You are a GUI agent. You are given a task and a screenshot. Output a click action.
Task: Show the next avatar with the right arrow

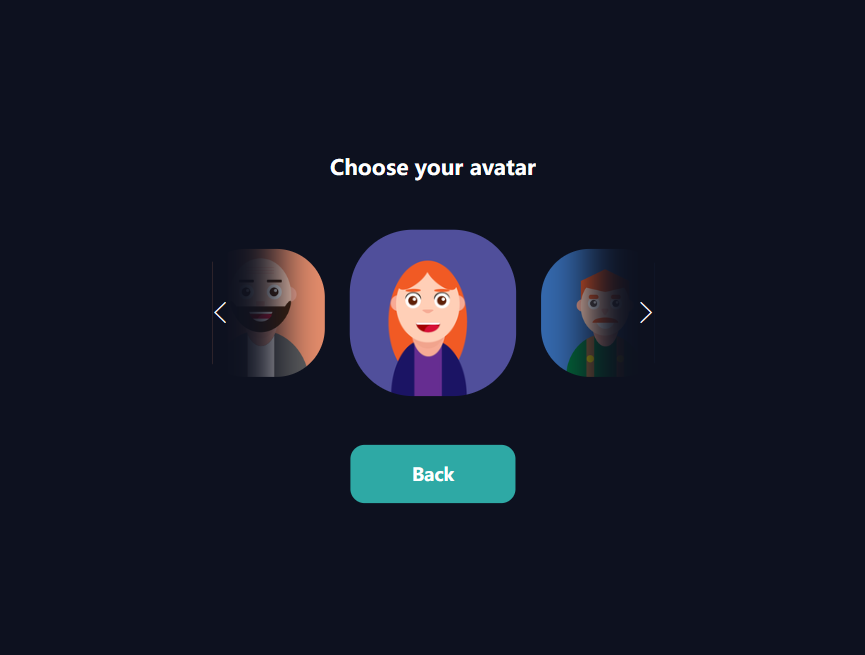click(x=646, y=313)
